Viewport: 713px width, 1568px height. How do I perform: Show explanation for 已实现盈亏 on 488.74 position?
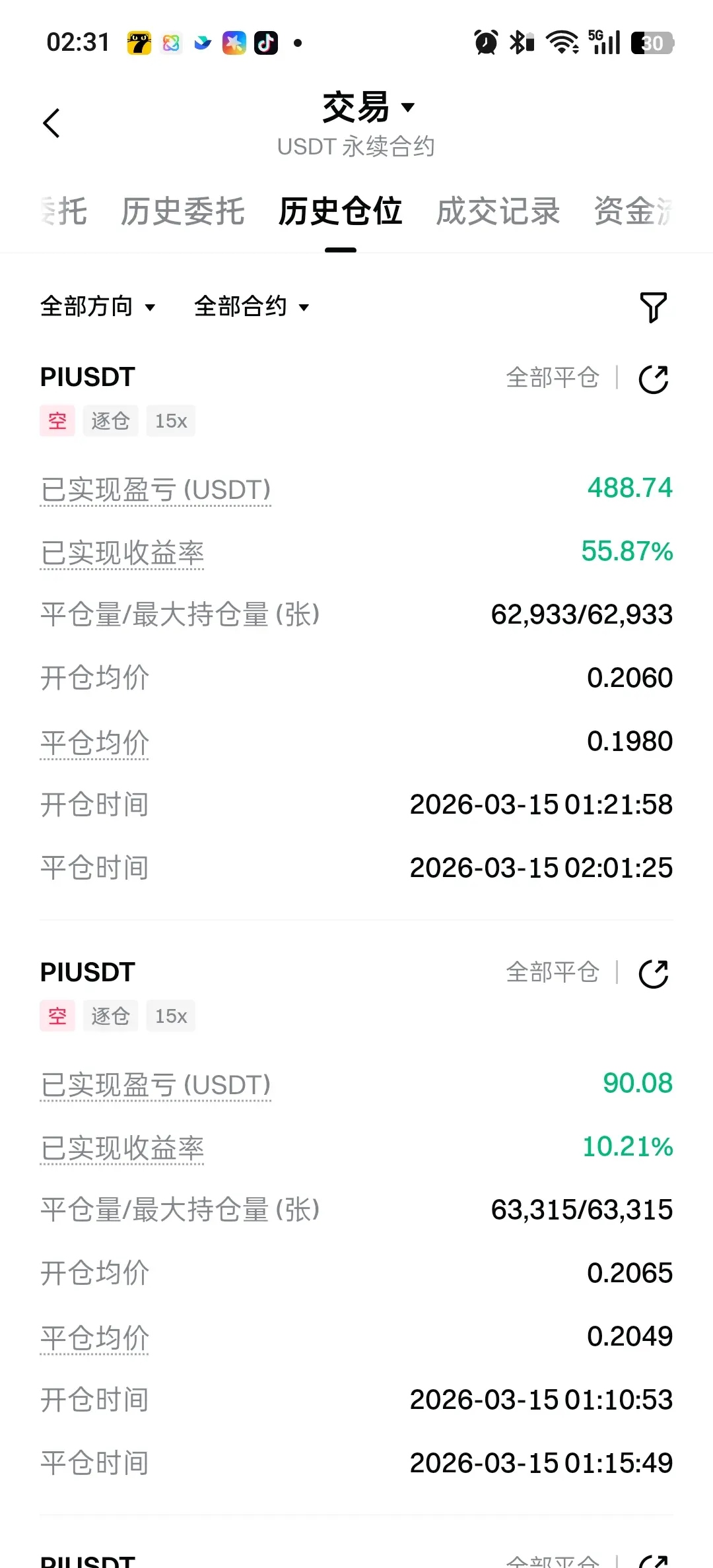[156, 490]
